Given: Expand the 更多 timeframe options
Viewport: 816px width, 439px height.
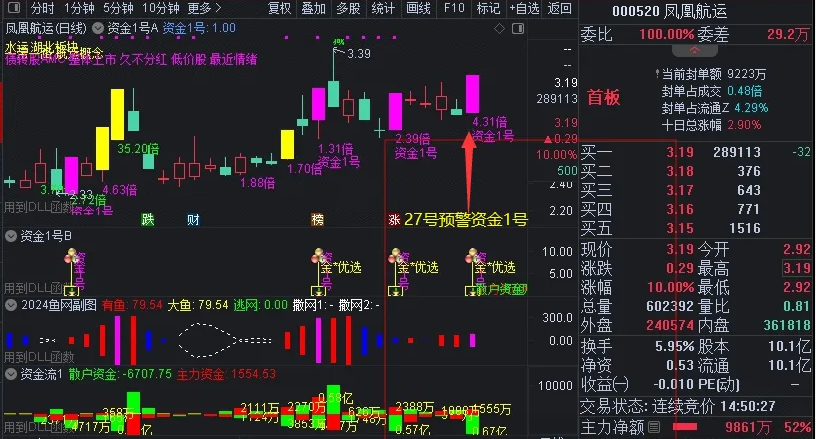Looking at the screenshot, I should click(205, 8).
